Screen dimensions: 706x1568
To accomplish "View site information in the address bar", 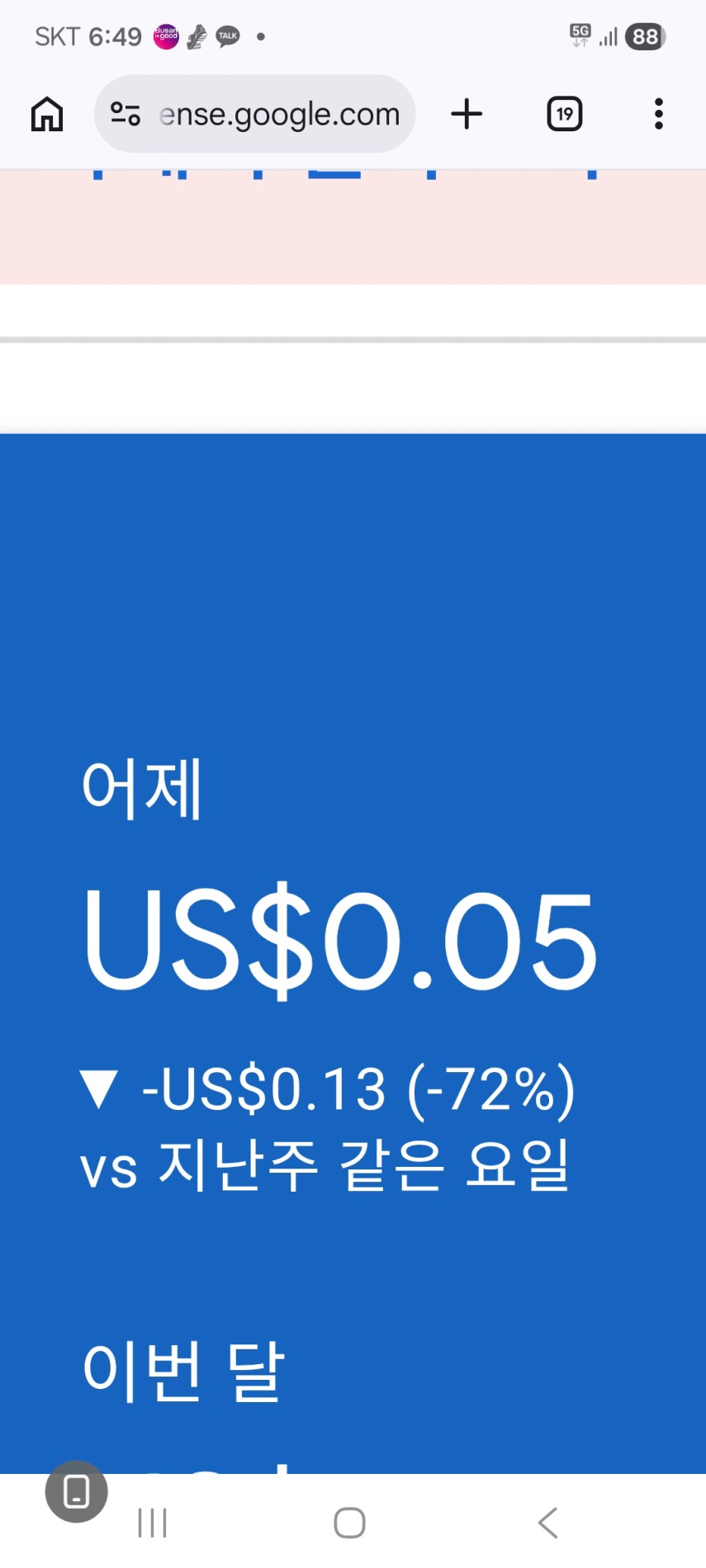I will [x=126, y=114].
